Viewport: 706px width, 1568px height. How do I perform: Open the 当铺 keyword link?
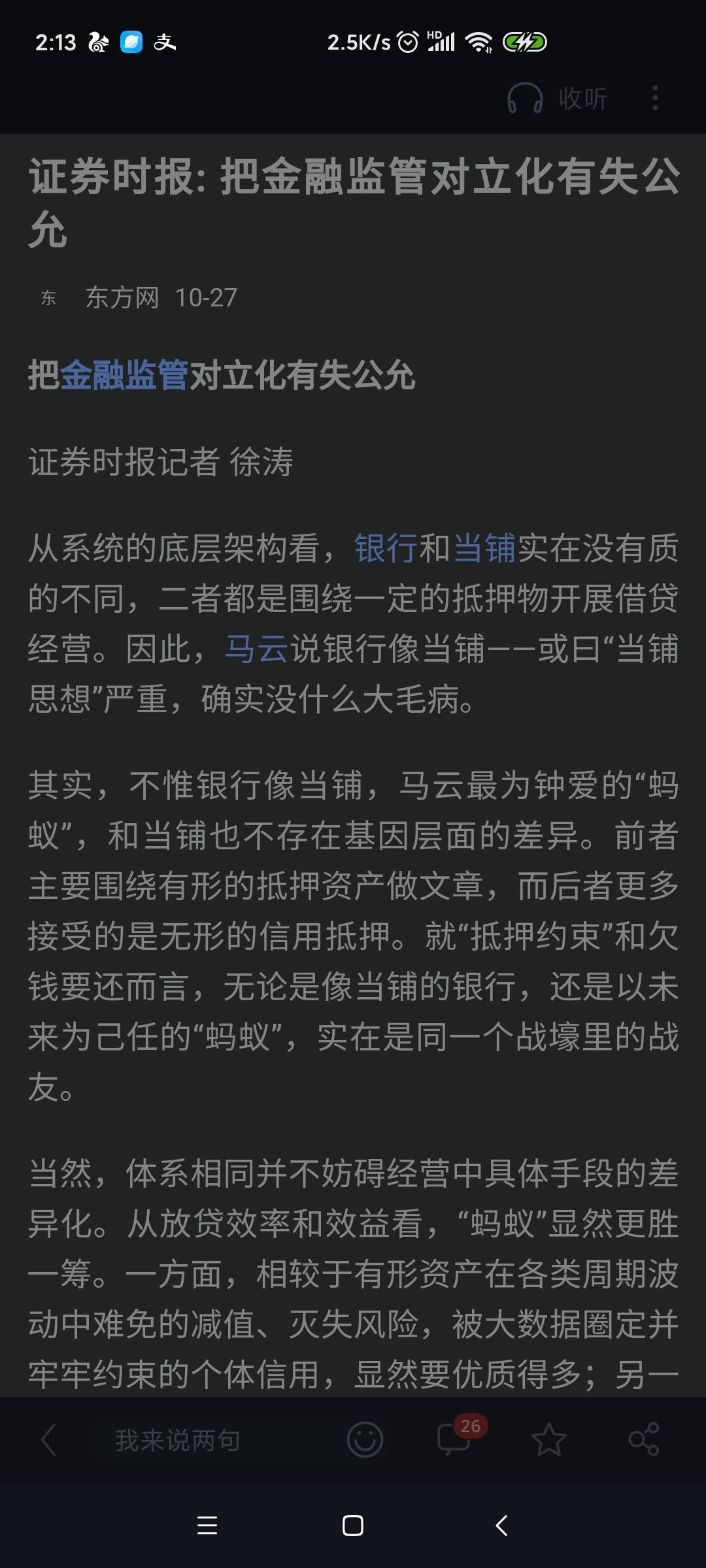484,547
